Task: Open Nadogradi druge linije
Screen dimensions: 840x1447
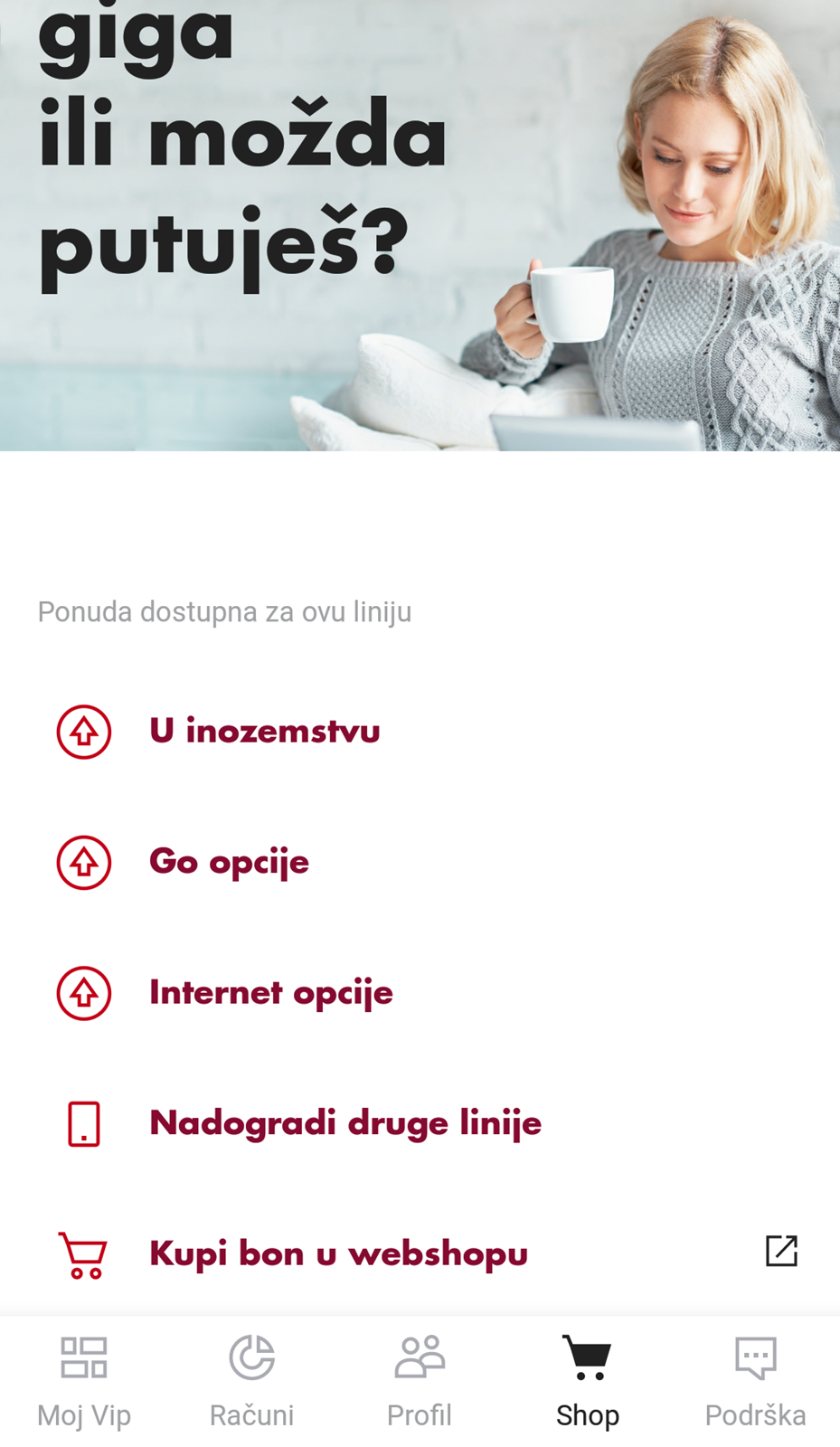Action: click(420, 1123)
